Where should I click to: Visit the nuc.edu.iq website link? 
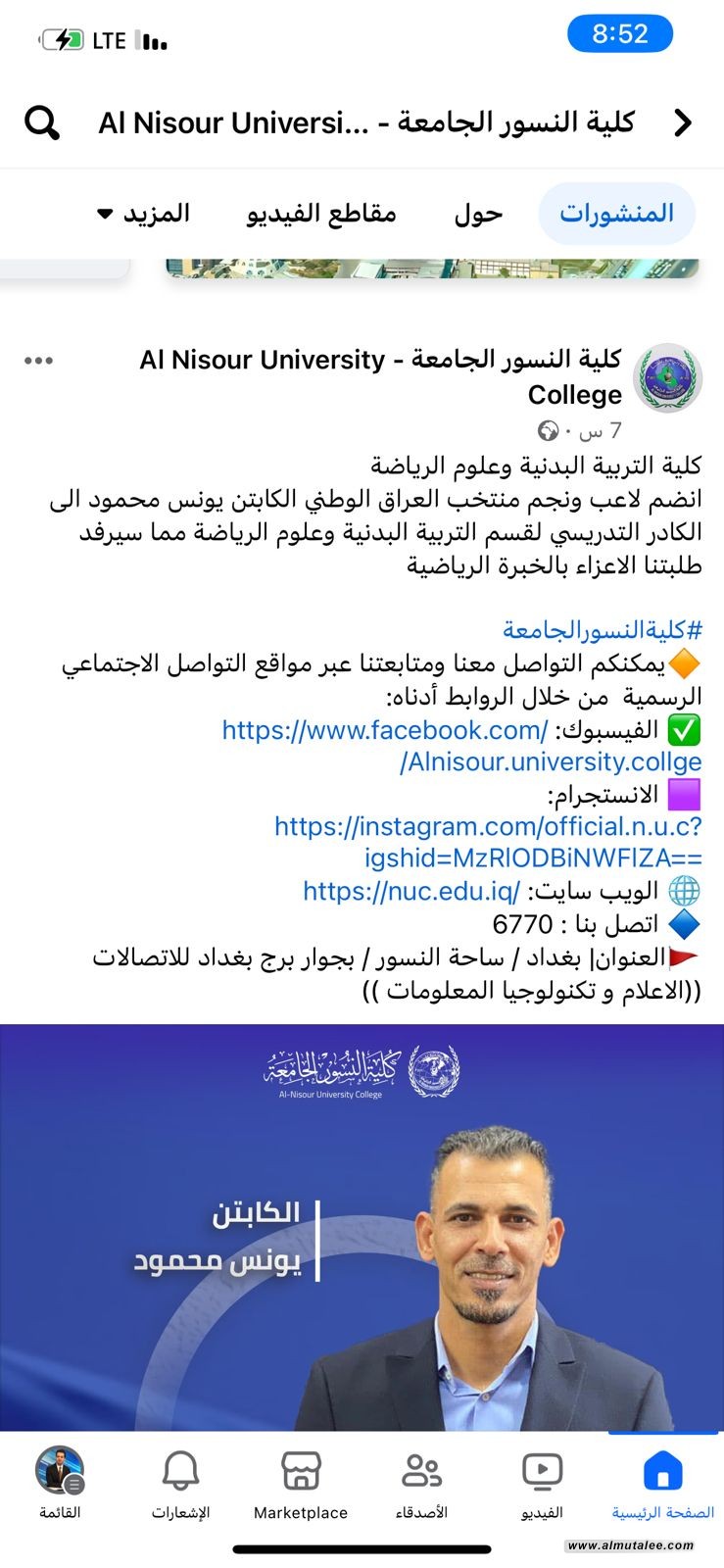click(x=411, y=891)
